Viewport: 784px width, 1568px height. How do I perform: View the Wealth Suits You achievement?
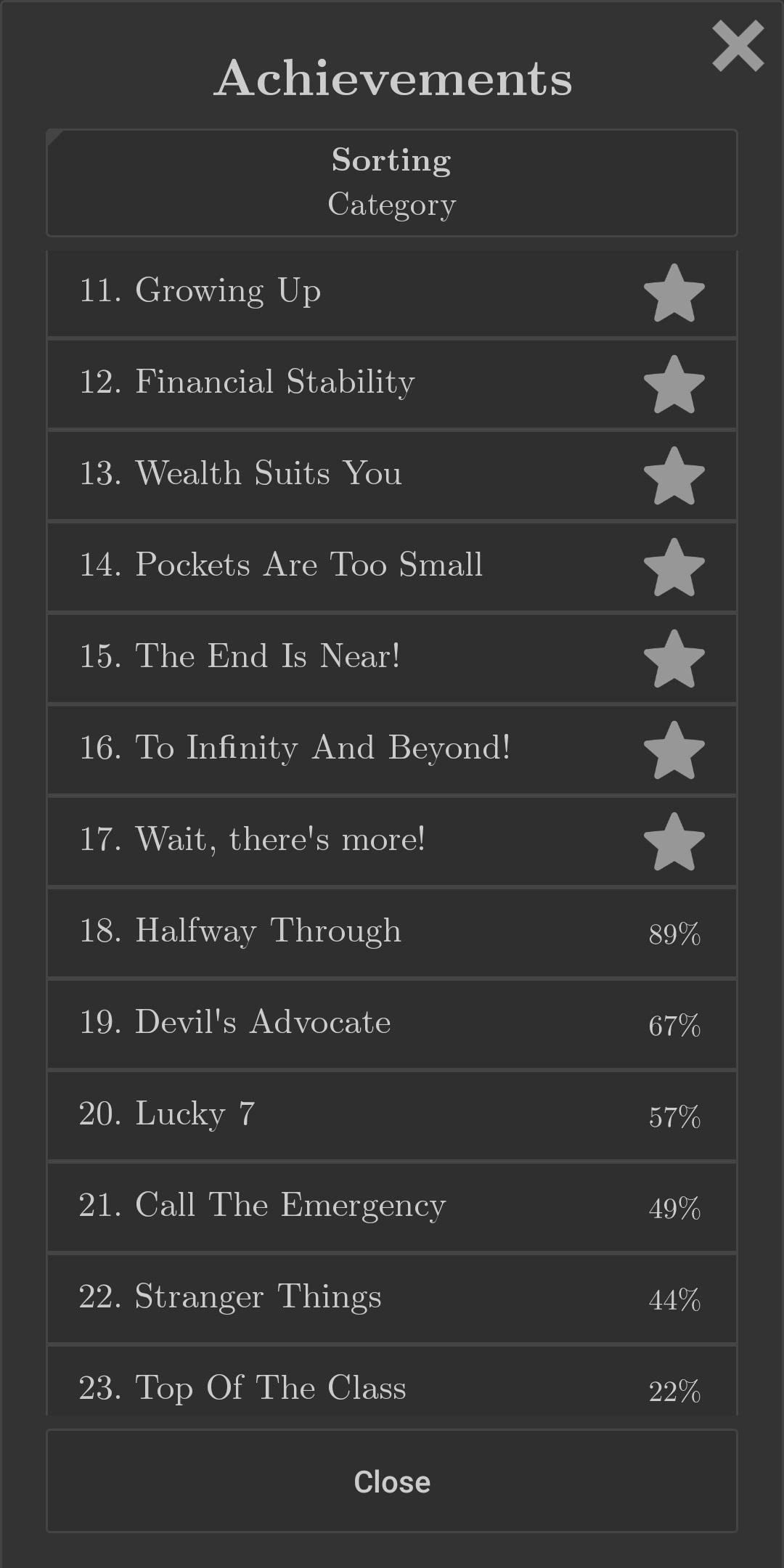click(392, 476)
